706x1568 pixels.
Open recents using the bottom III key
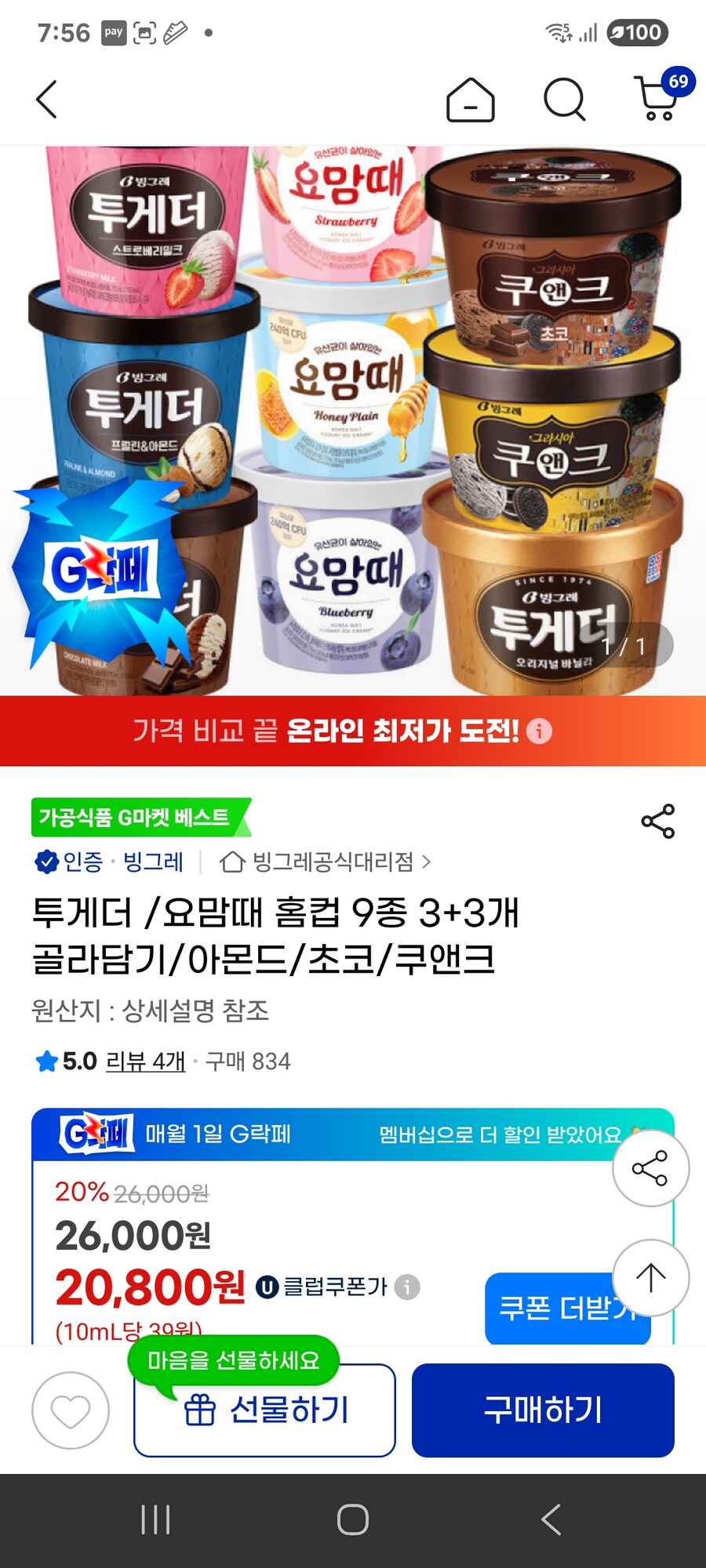[155, 1519]
